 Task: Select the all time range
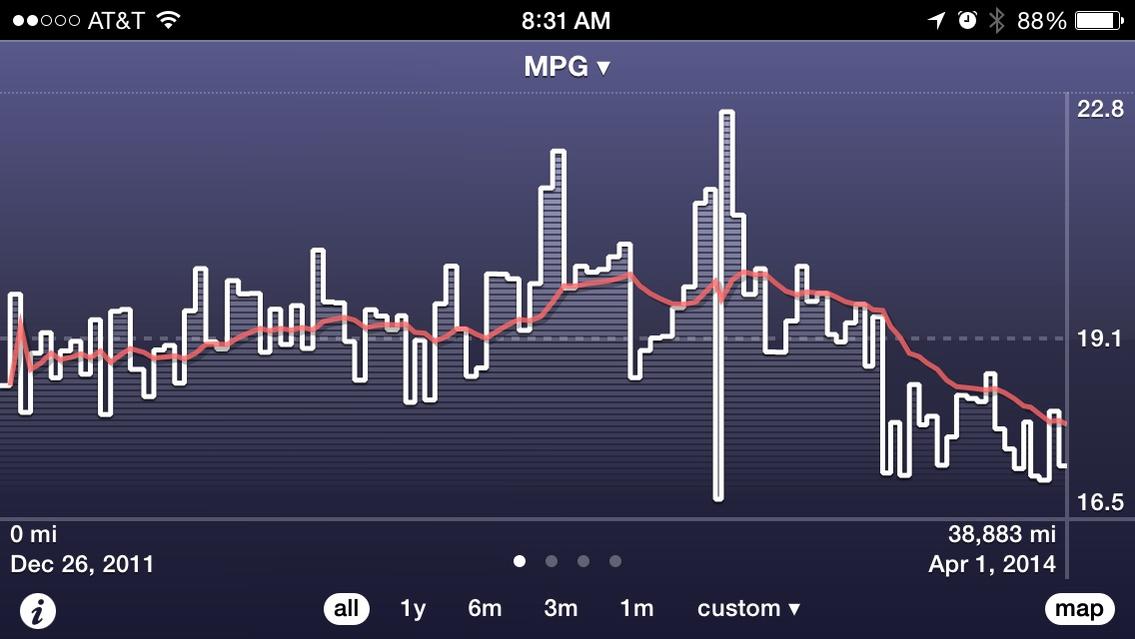(346, 609)
